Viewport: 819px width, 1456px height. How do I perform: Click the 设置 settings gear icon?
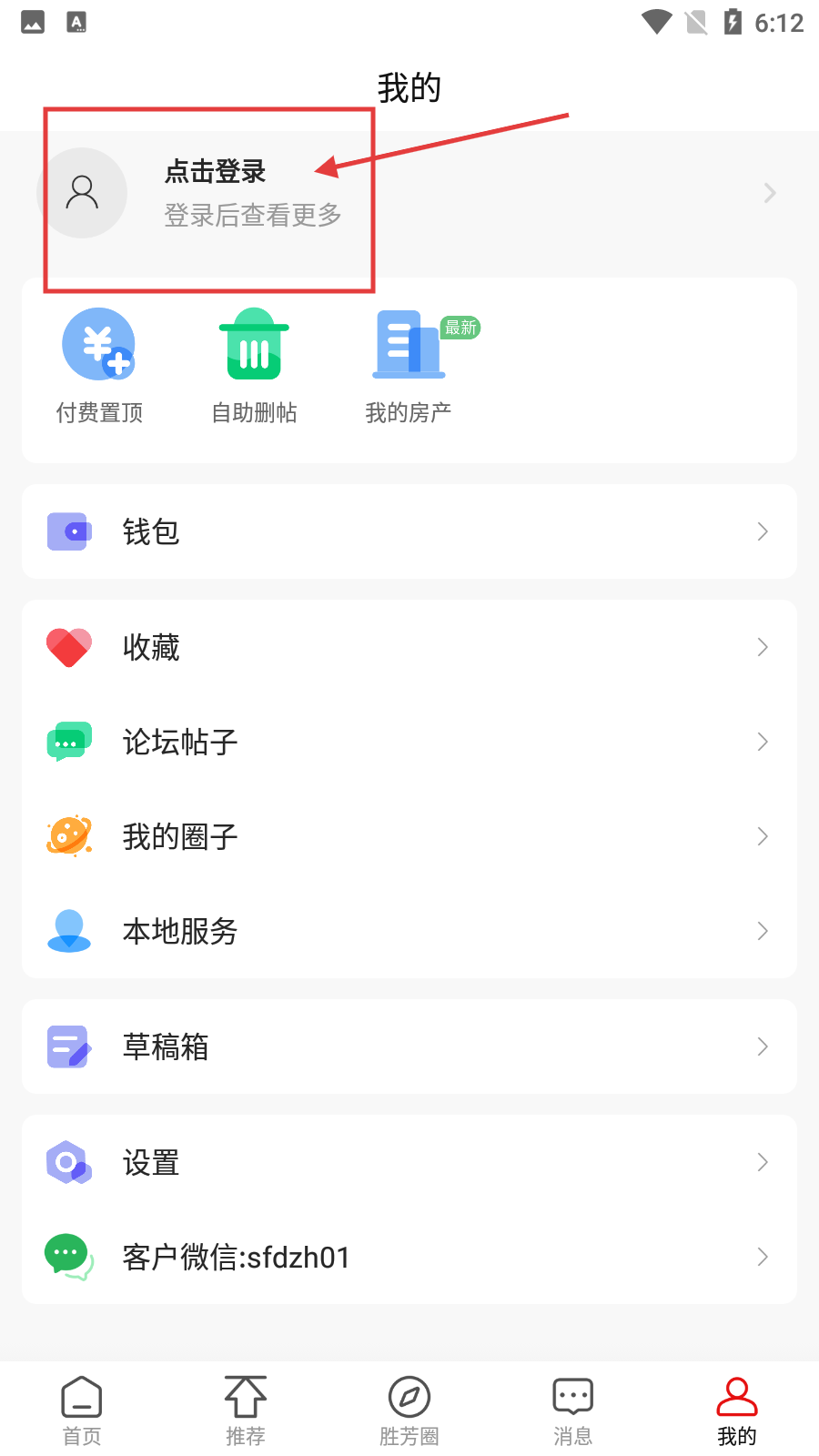pos(68,1162)
